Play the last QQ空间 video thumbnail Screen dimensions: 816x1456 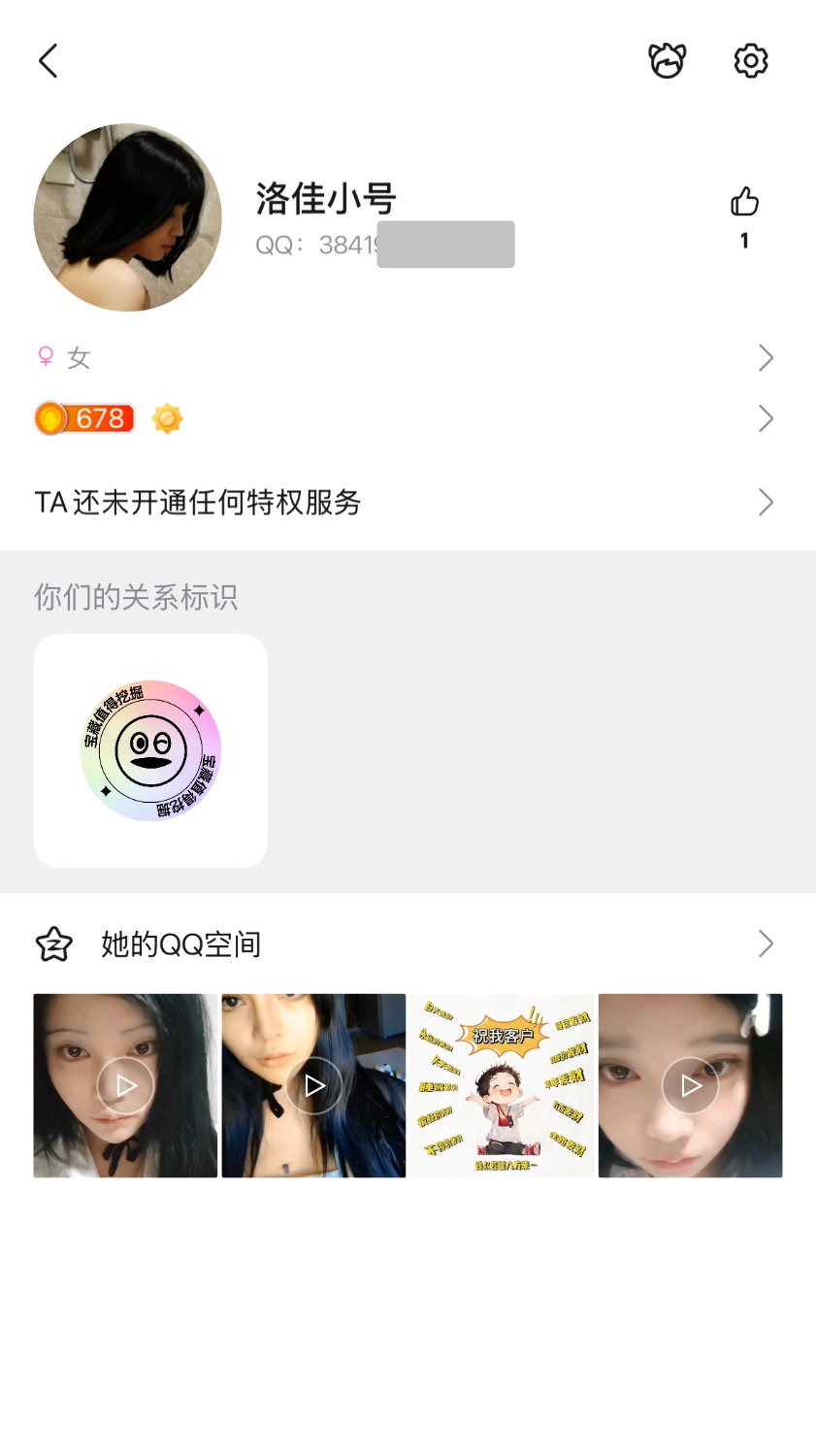click(x=690, y=1085)
